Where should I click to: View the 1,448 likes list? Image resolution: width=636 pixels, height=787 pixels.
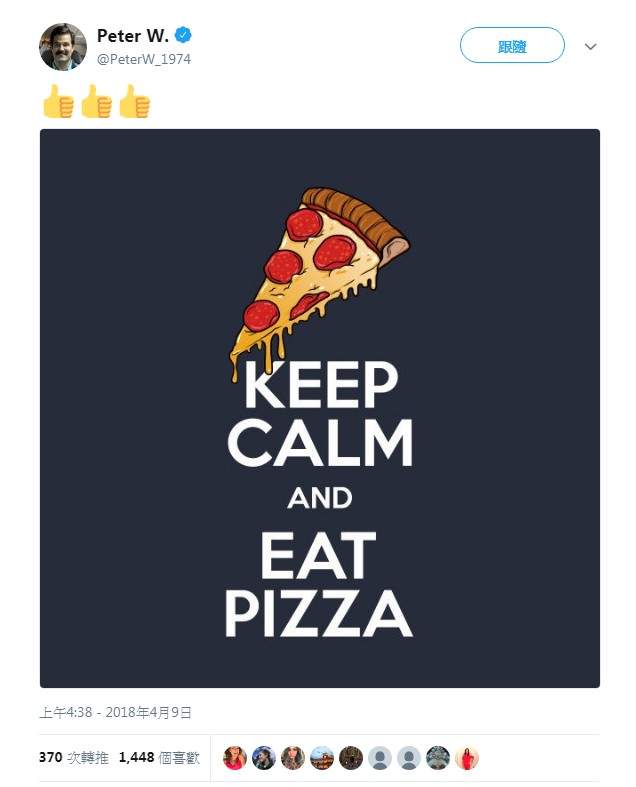pyautogui.click(x=158, y=758)
